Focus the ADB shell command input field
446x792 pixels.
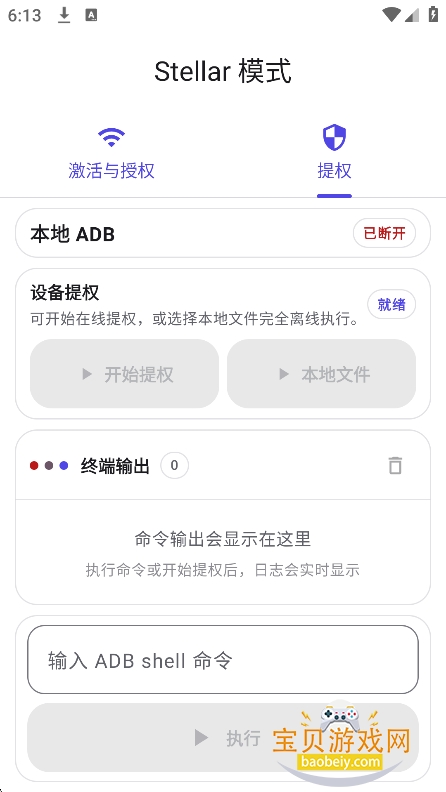223,660
